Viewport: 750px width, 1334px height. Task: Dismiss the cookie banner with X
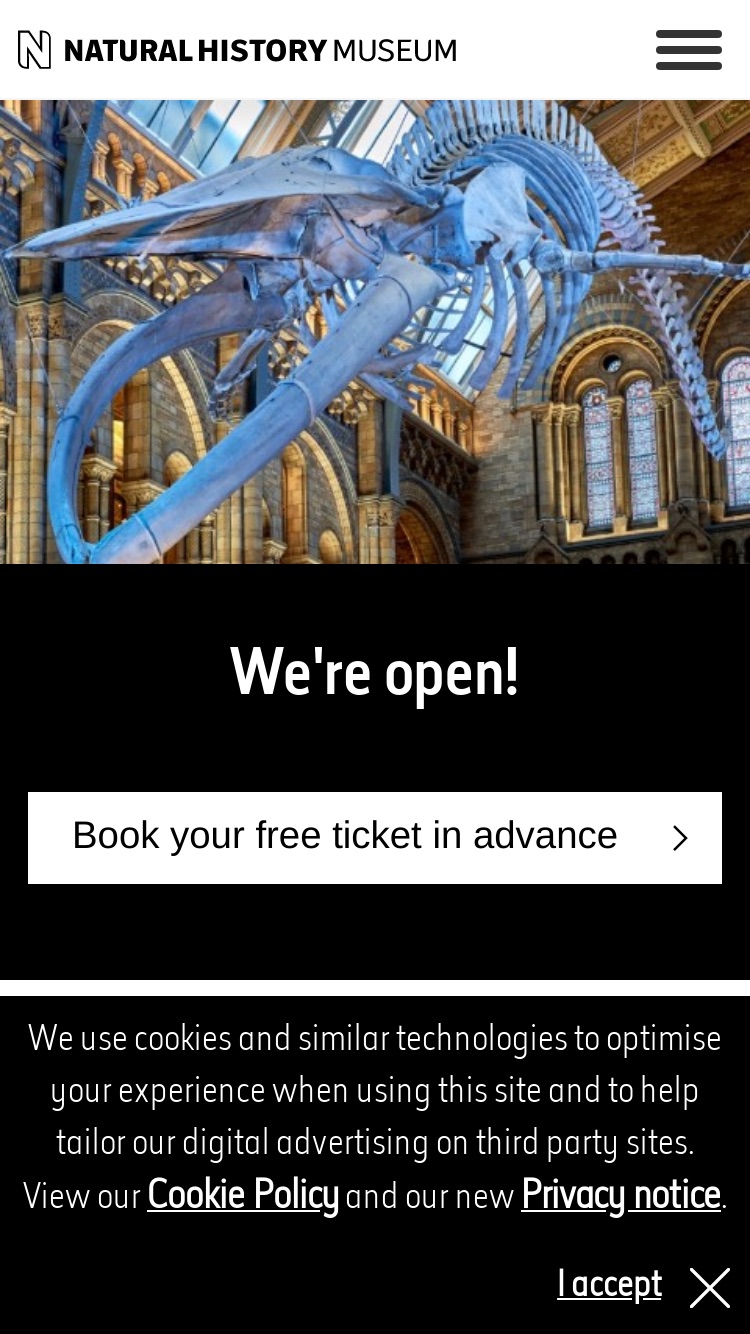pos(710,1288)
